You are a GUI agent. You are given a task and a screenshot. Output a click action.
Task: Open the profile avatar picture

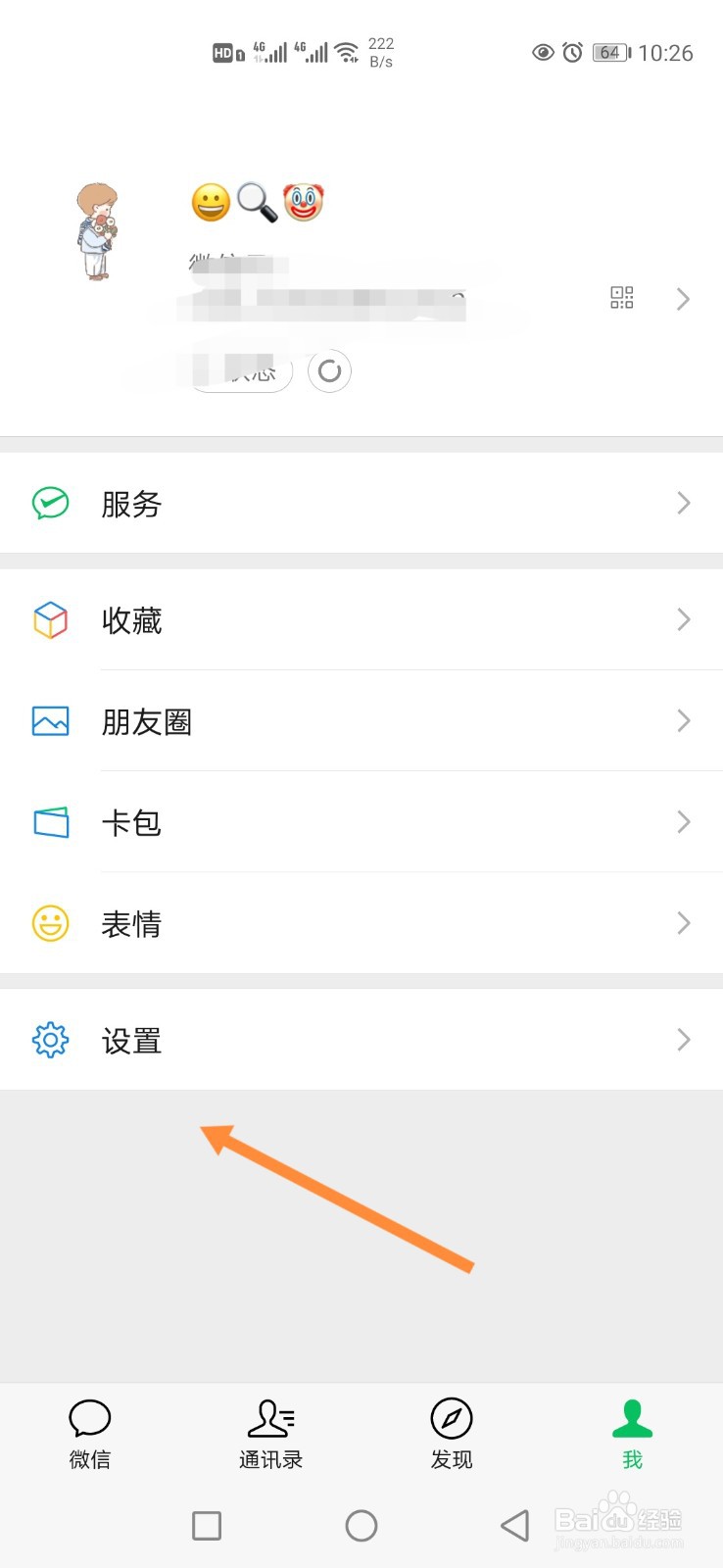pyautogui.click(x=96, y=232)
